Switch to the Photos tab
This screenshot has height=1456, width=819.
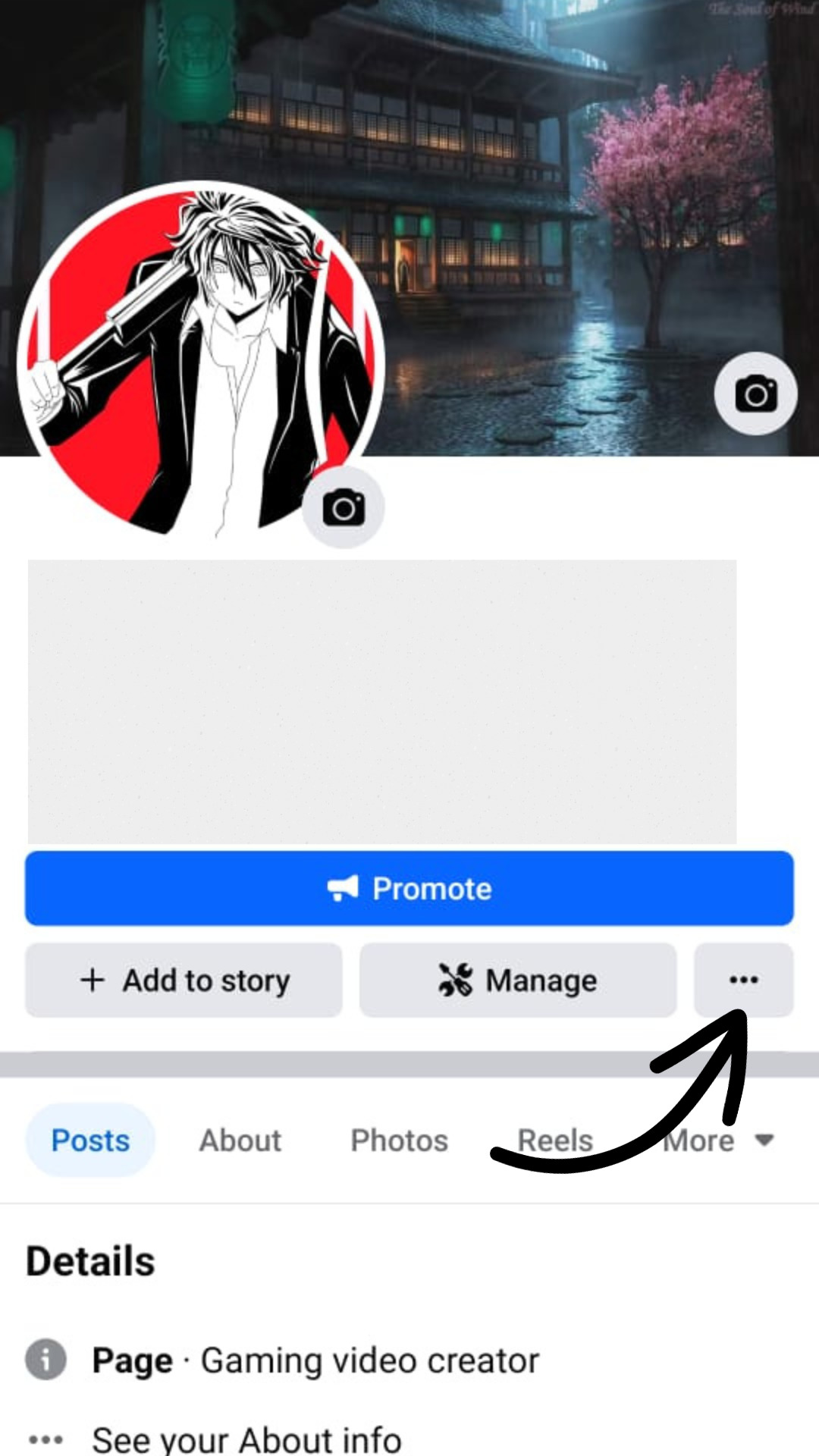click(399, 1140)
